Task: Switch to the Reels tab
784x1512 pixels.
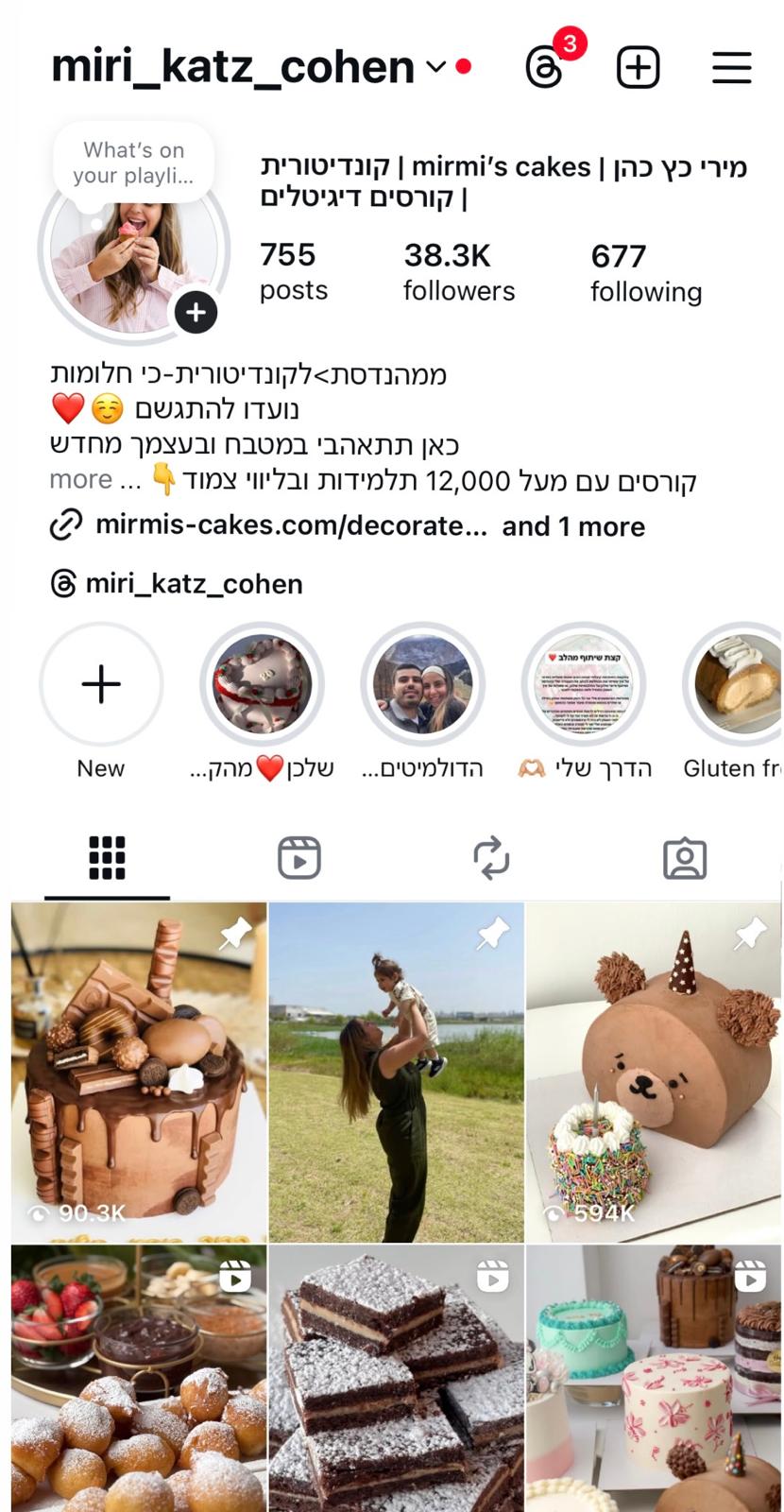Action: [299, 858]
